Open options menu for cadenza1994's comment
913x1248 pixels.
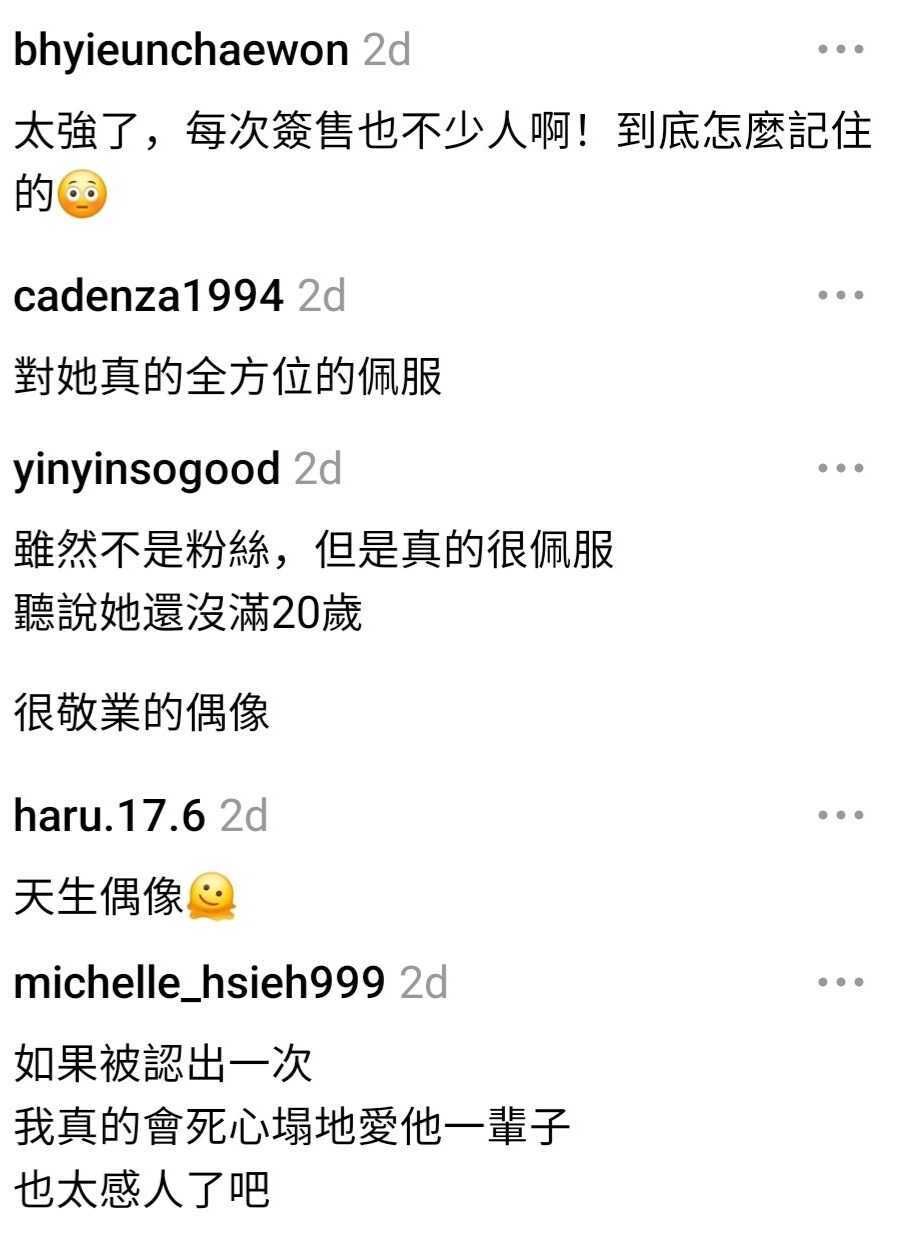(x=840, y=296)
